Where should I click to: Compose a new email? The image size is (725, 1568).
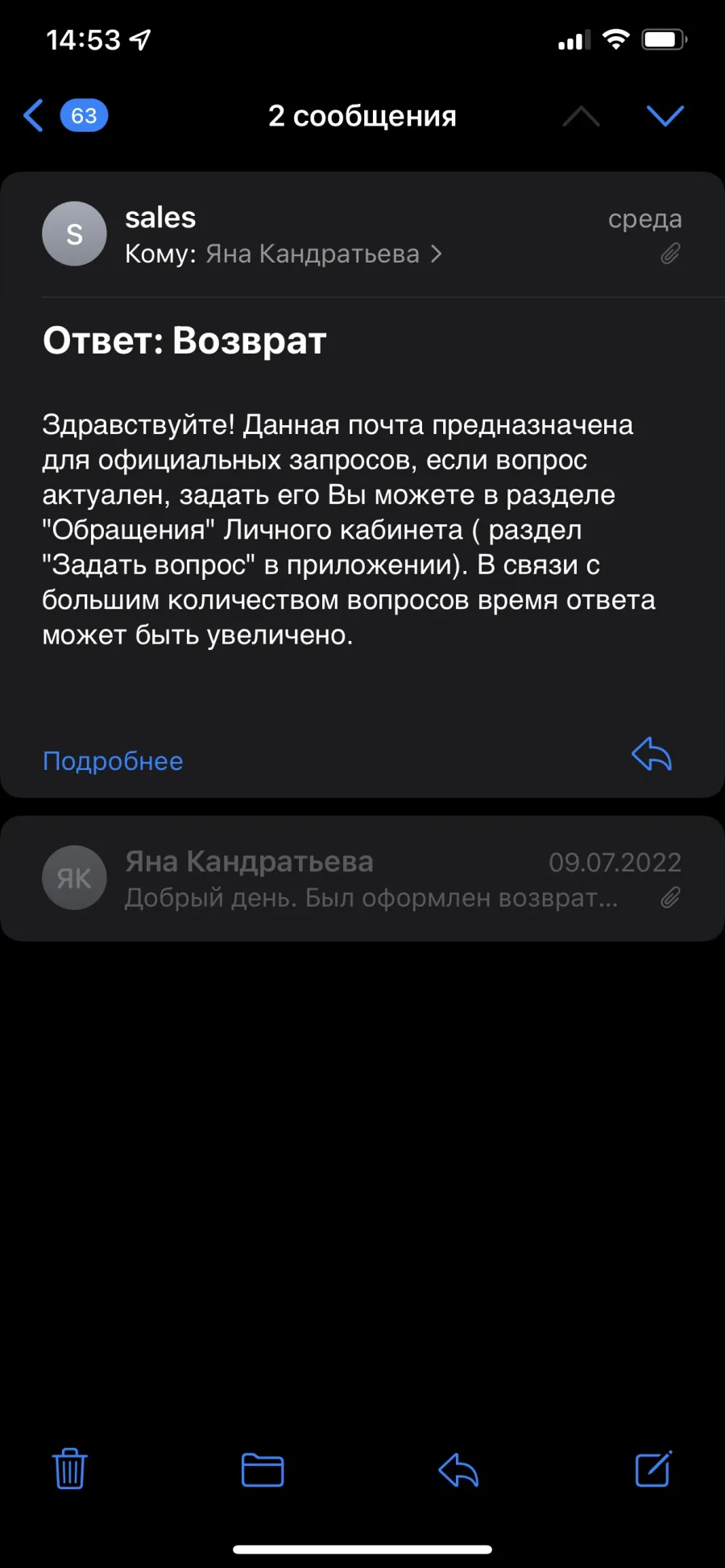point(653,1469)
